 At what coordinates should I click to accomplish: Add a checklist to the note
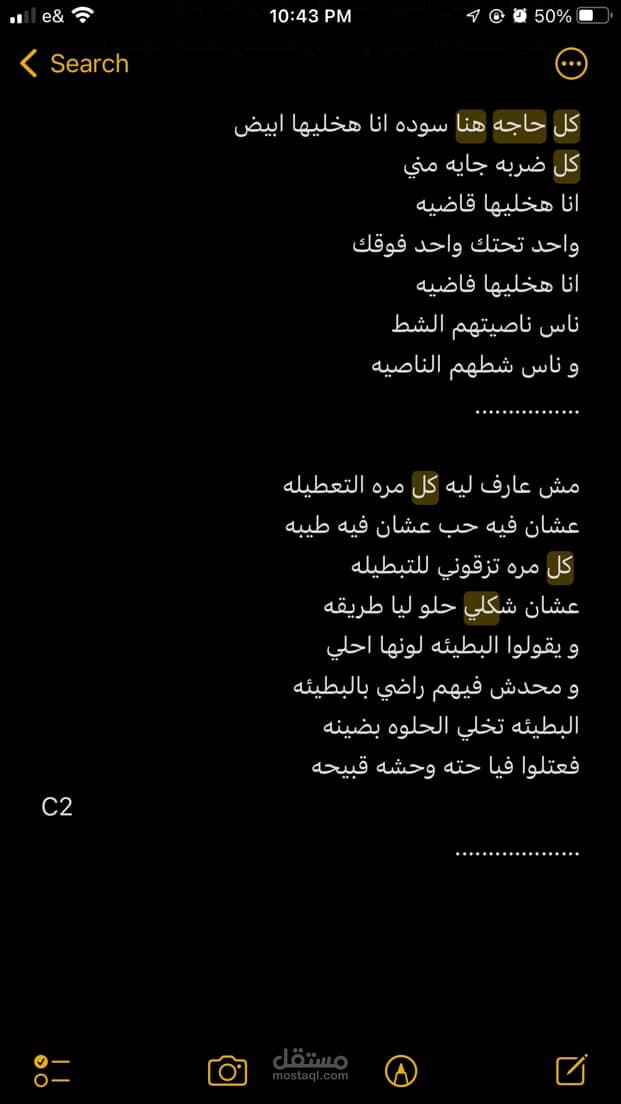(x=52, y=1070)
